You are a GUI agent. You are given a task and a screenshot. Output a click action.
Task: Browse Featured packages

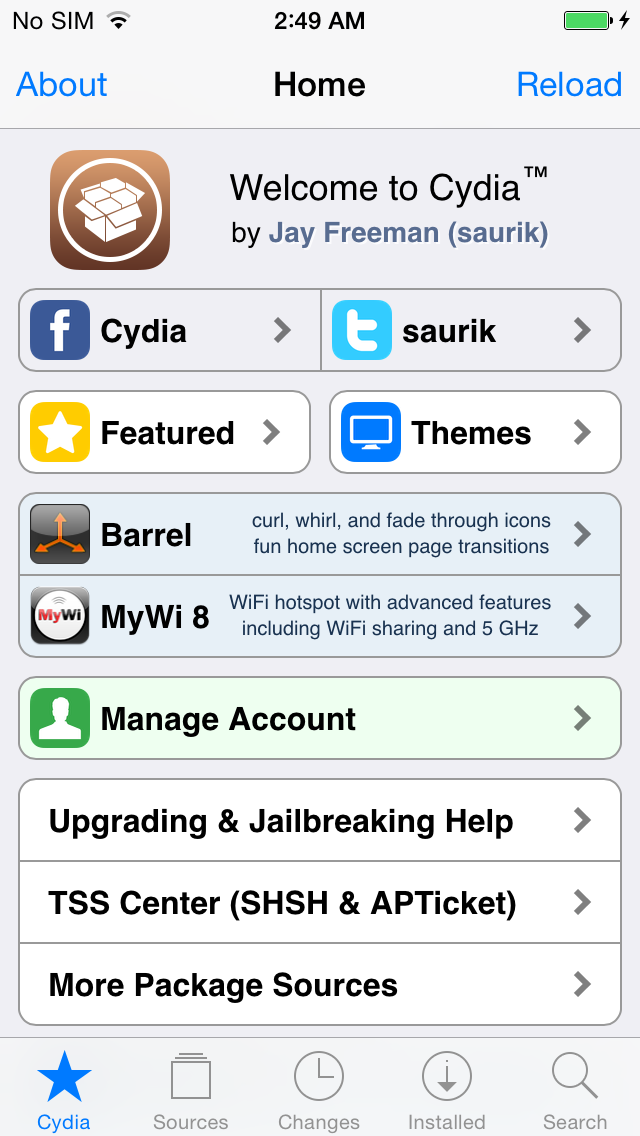(165, 432)
